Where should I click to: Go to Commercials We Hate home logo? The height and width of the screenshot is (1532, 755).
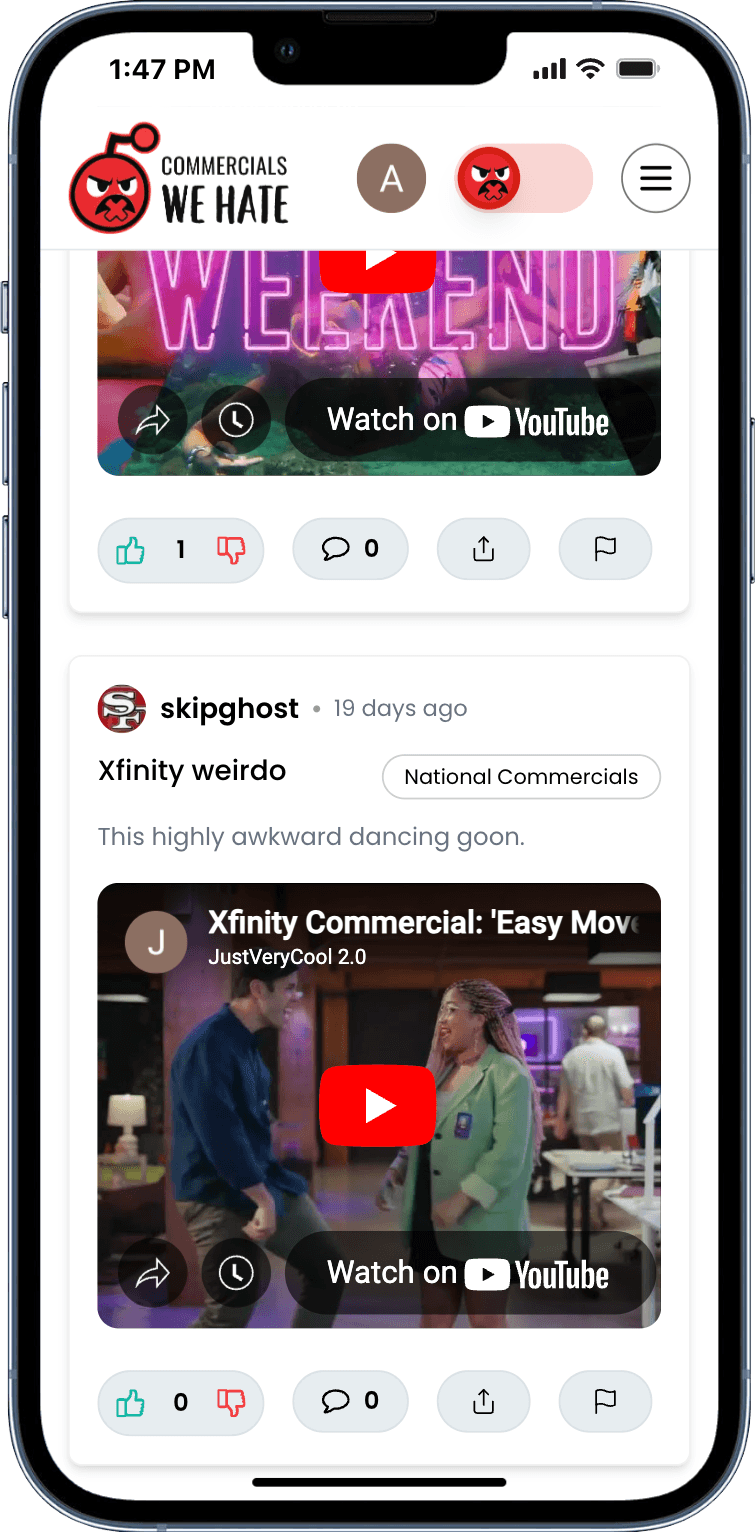pyautogui.click(x=180, y=181)
